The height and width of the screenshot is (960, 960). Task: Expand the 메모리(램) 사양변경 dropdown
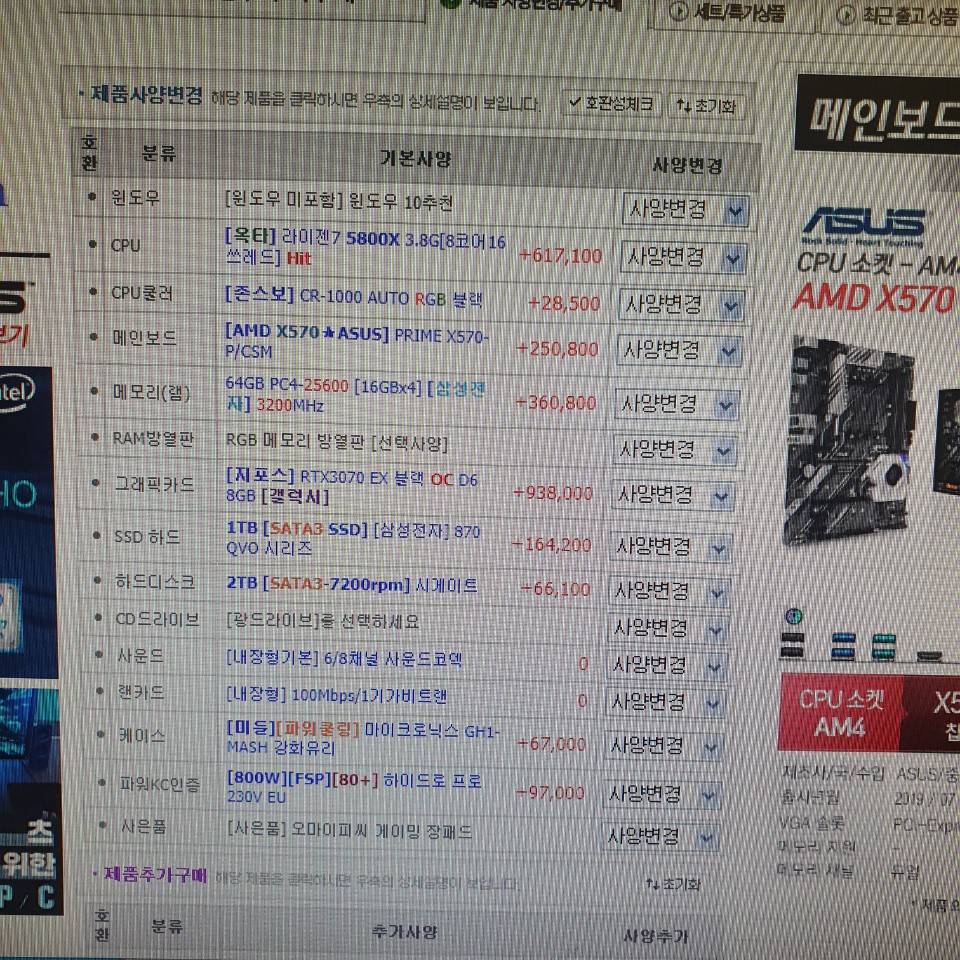pyautogui.click(x=676, y=404)
